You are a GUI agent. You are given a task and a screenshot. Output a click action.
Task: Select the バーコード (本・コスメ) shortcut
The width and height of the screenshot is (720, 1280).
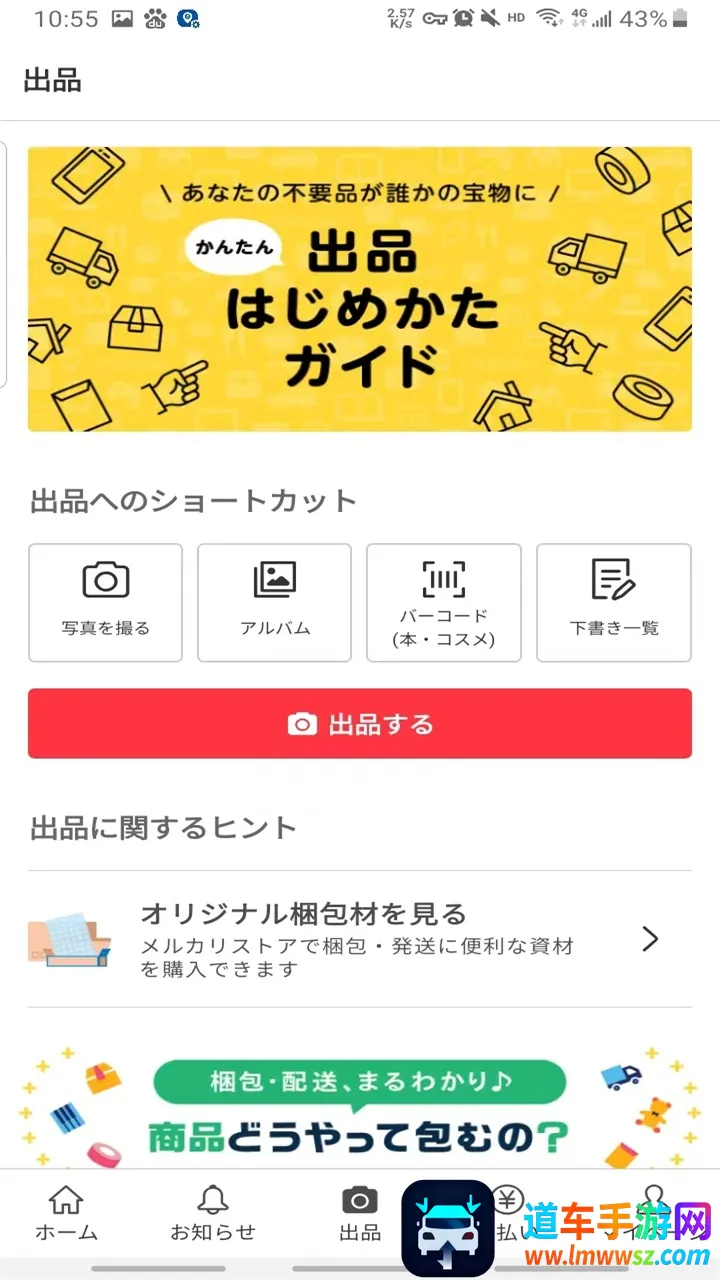pyautogui.click(x=443, y=602)
